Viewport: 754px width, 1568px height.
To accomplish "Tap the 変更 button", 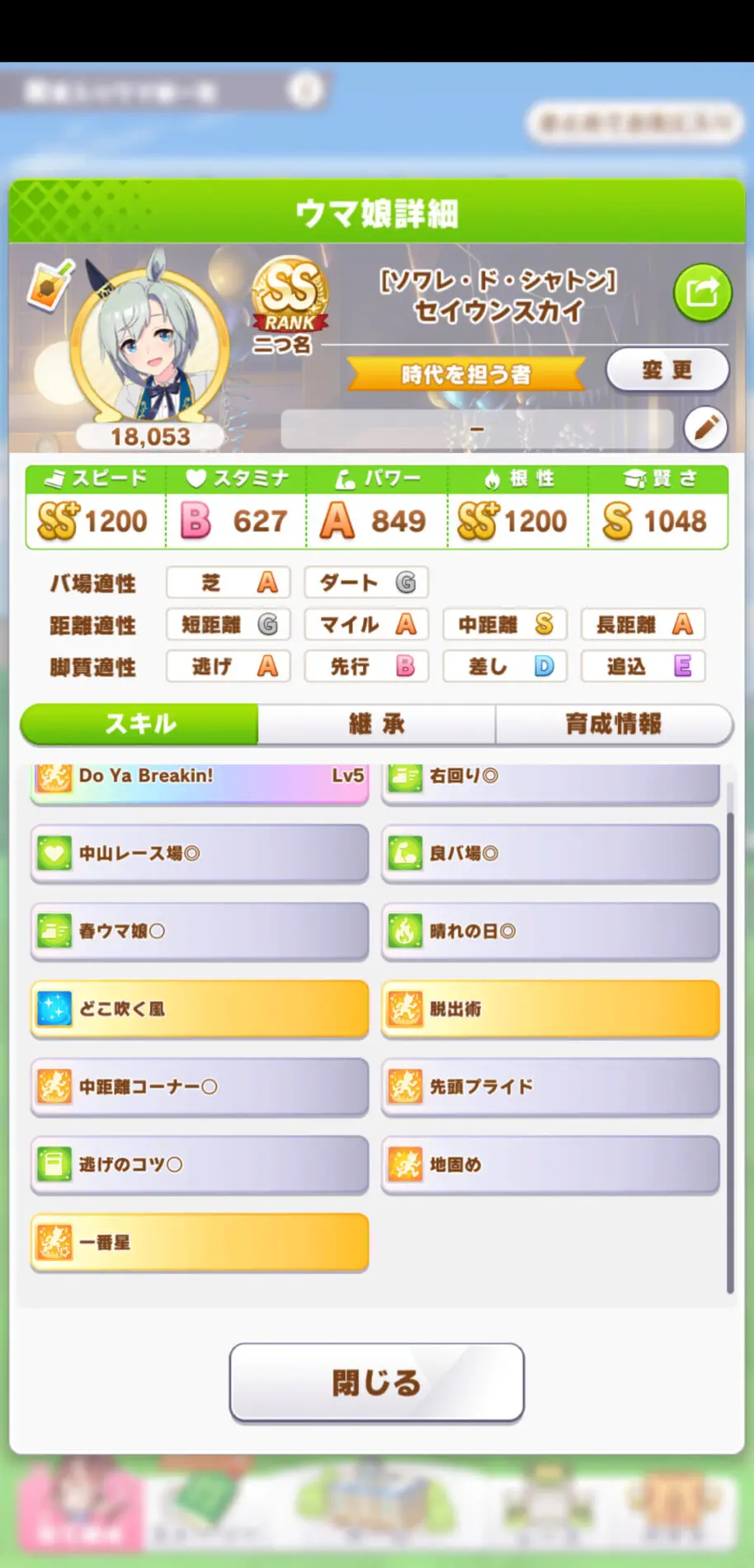I will 667,371.
